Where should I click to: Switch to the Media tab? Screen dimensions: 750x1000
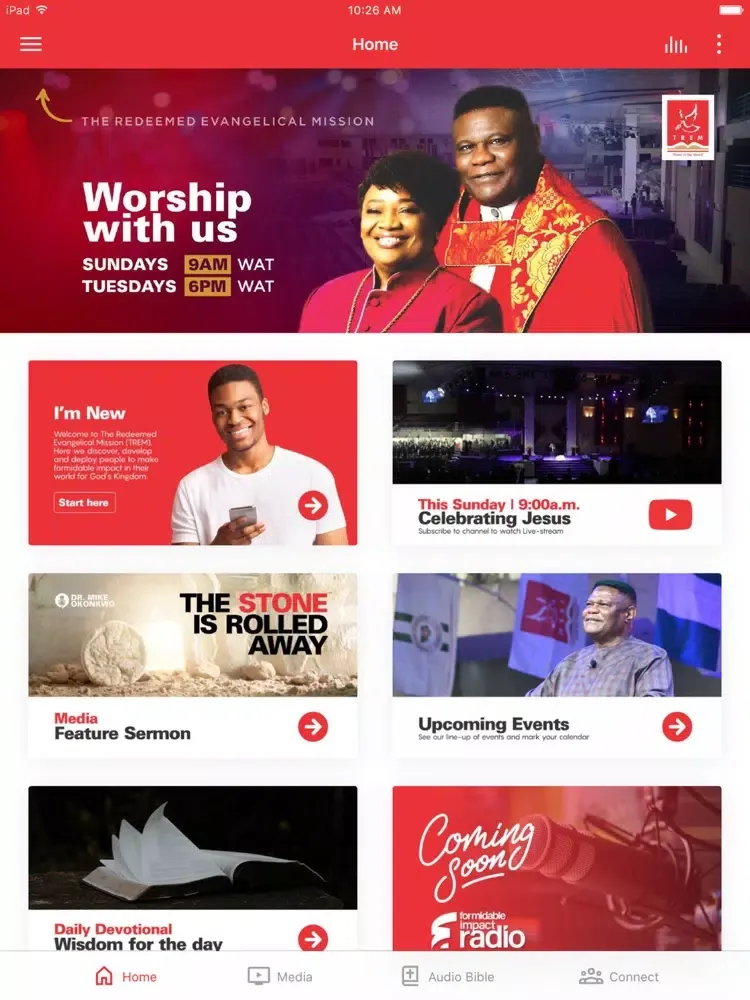pyautogui.click(x=280, y=976)
